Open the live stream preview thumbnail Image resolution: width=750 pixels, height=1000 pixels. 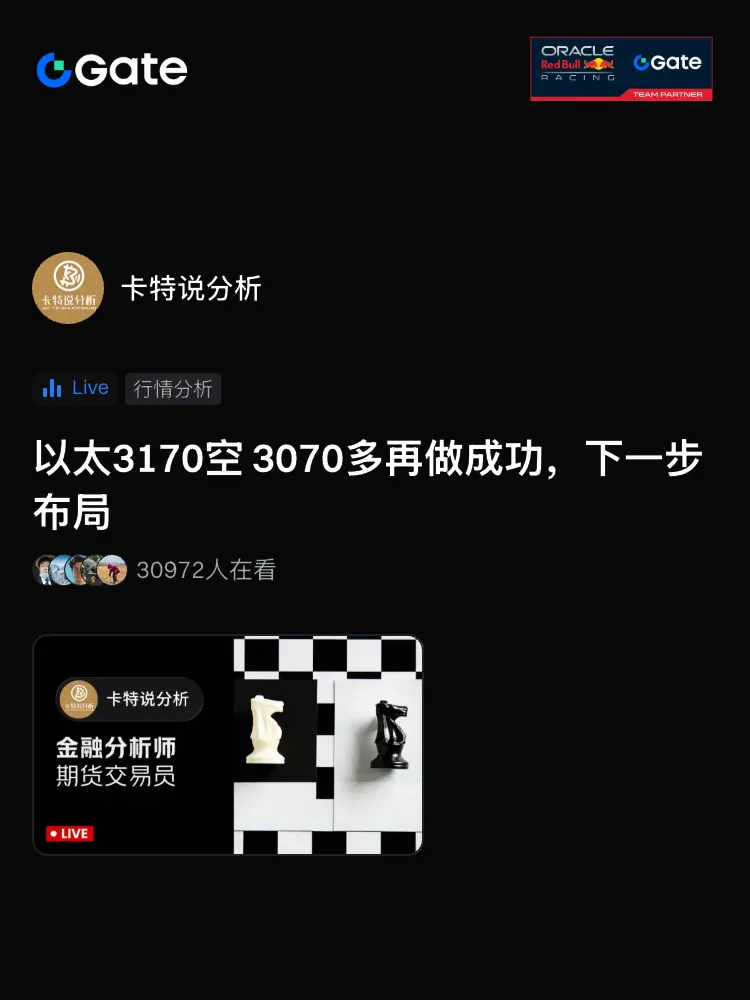pos(229,745)
